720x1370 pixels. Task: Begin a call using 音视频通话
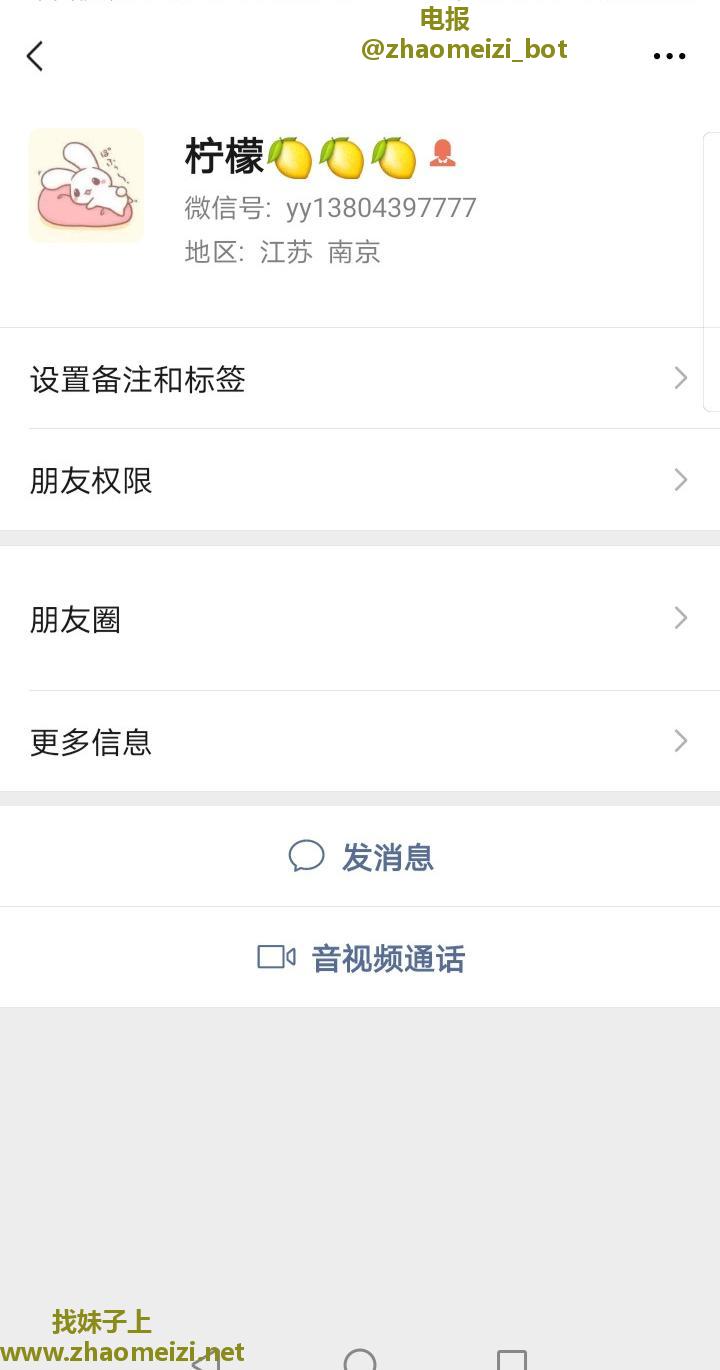(x=388, y=958)
